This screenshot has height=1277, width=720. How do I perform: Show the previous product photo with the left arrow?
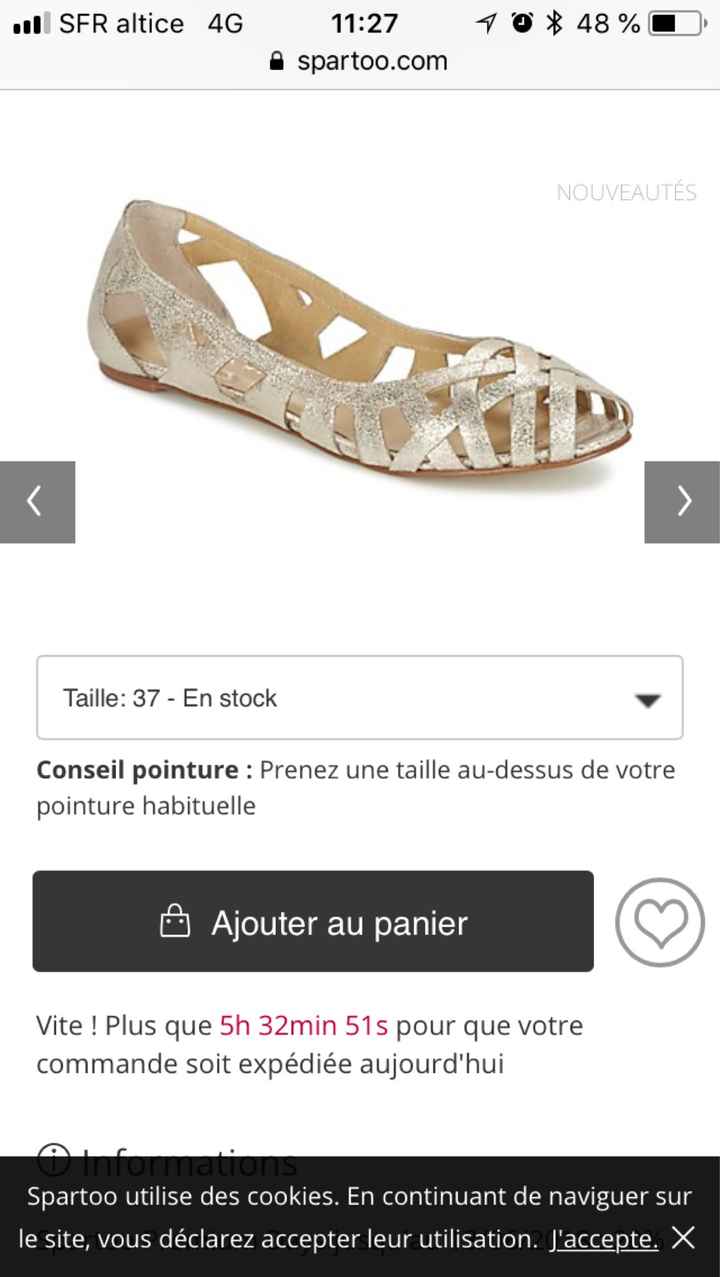point(37,501)
